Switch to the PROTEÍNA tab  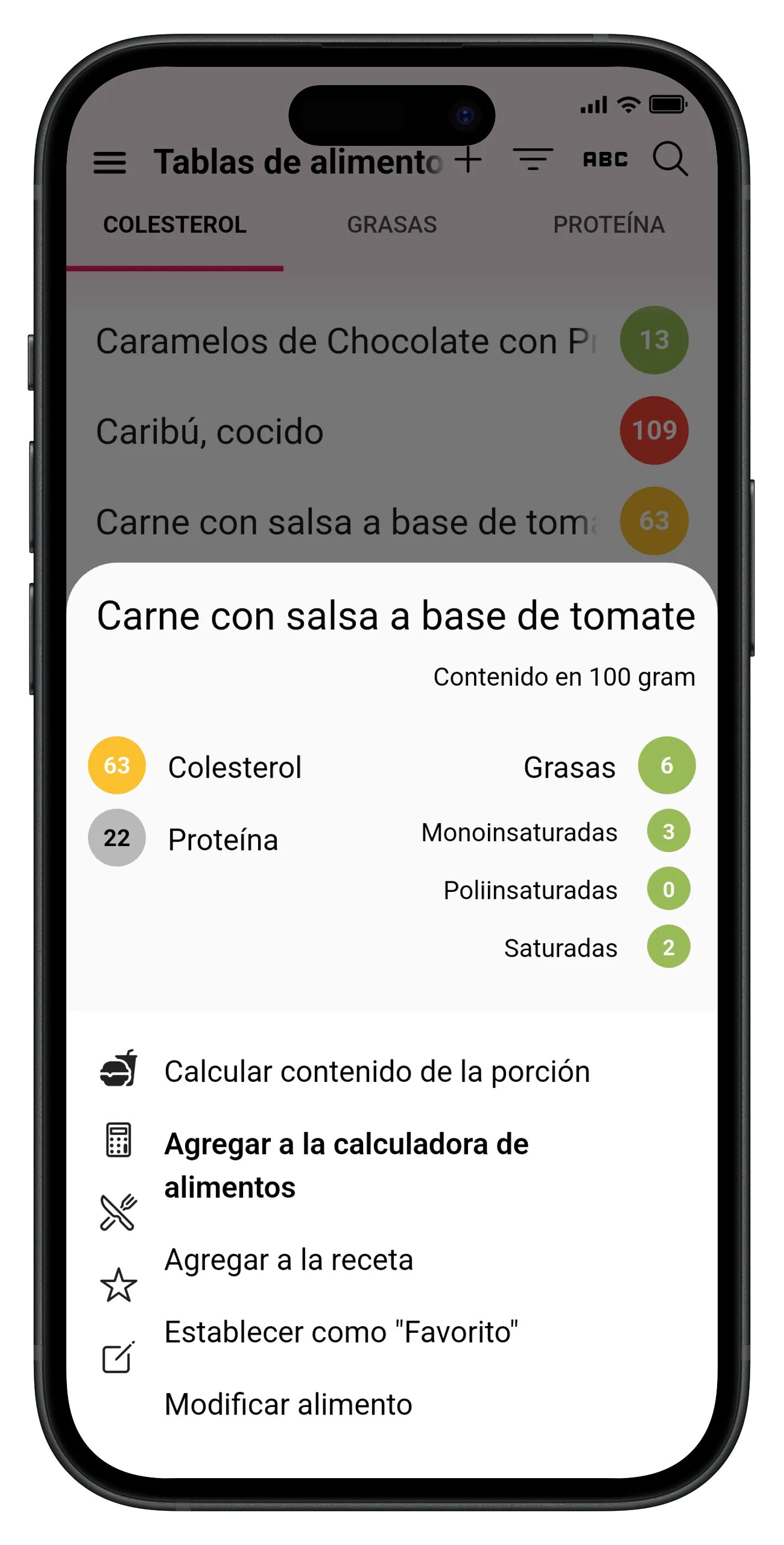pos(609,224)
